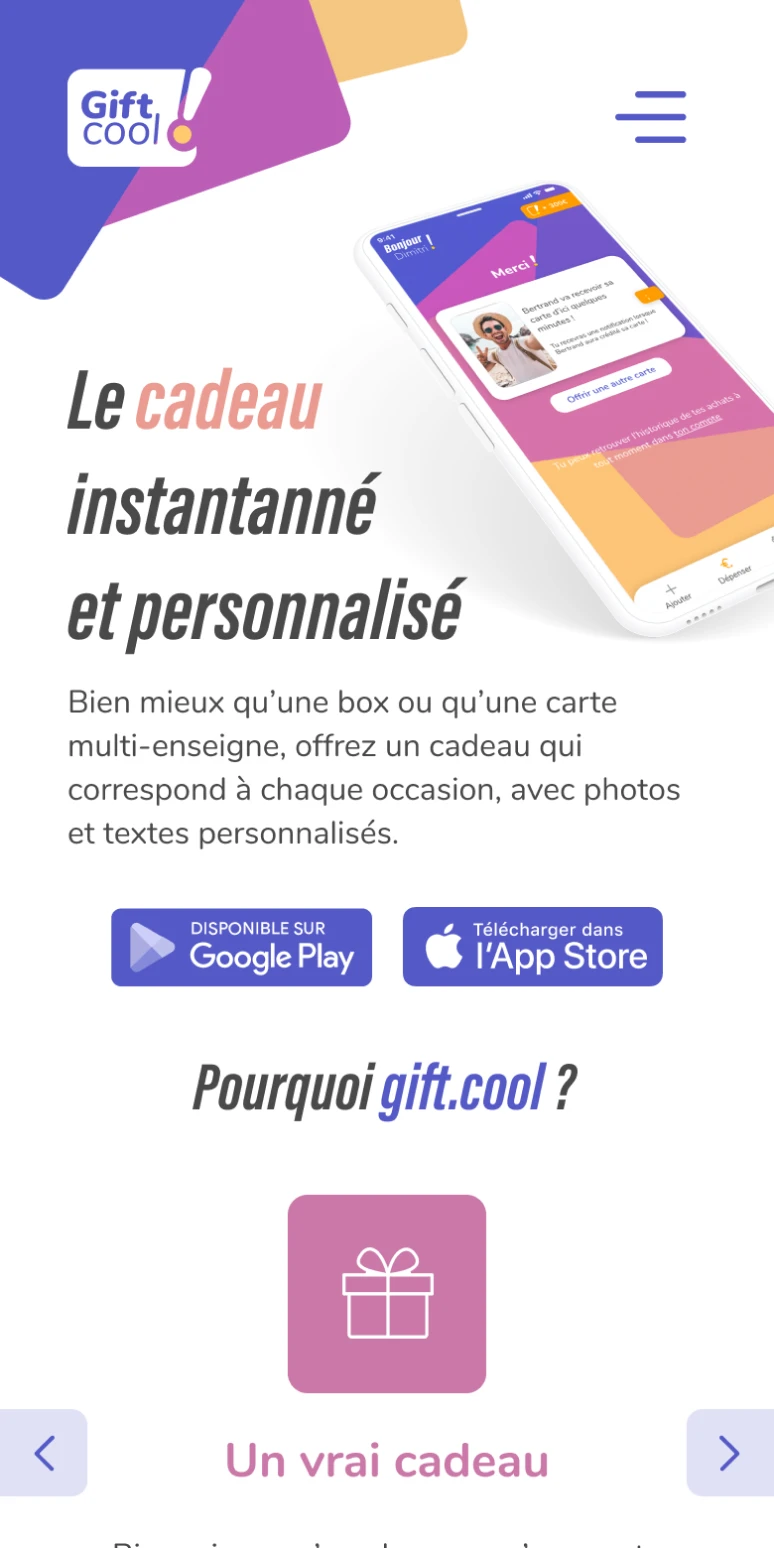Screen dimensions: 774x1548
Task: Open the App Store download button
Action: pos(533,947)
